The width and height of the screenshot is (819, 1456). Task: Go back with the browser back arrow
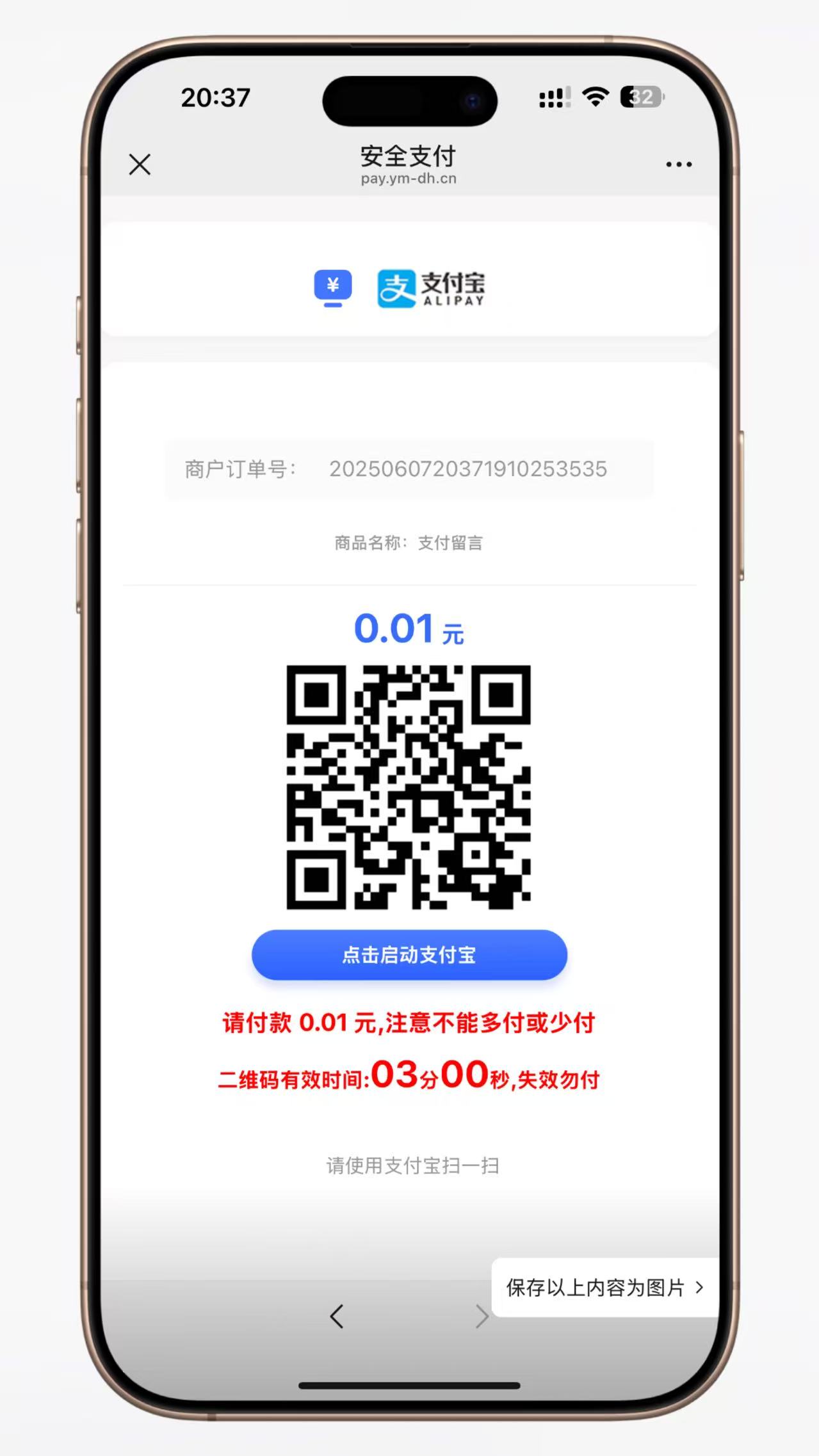pyautogui.click(x=337, y=1316)
